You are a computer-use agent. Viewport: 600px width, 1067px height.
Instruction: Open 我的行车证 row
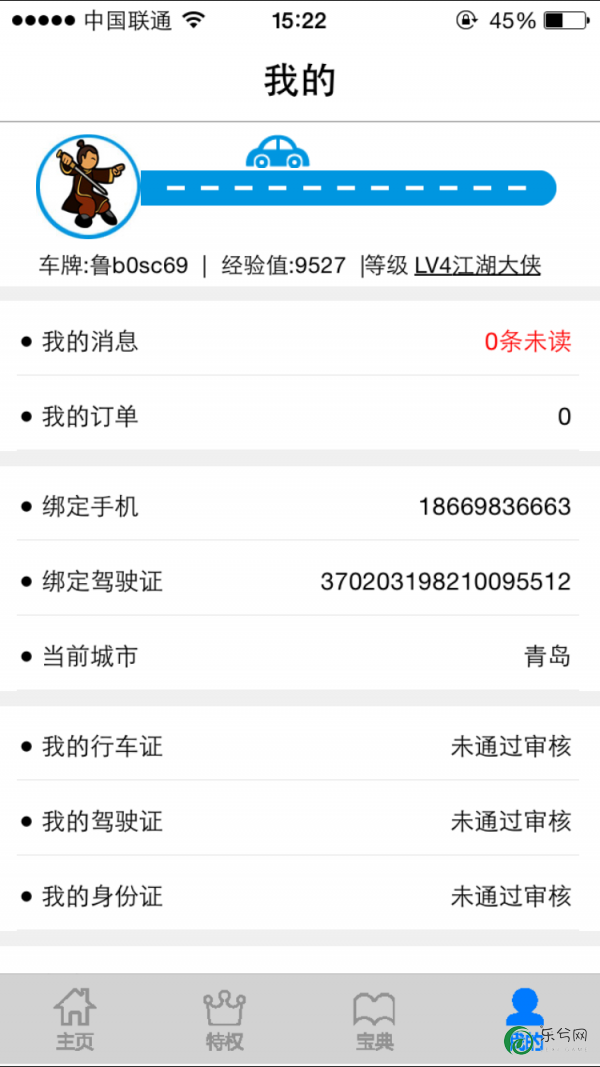300,746
